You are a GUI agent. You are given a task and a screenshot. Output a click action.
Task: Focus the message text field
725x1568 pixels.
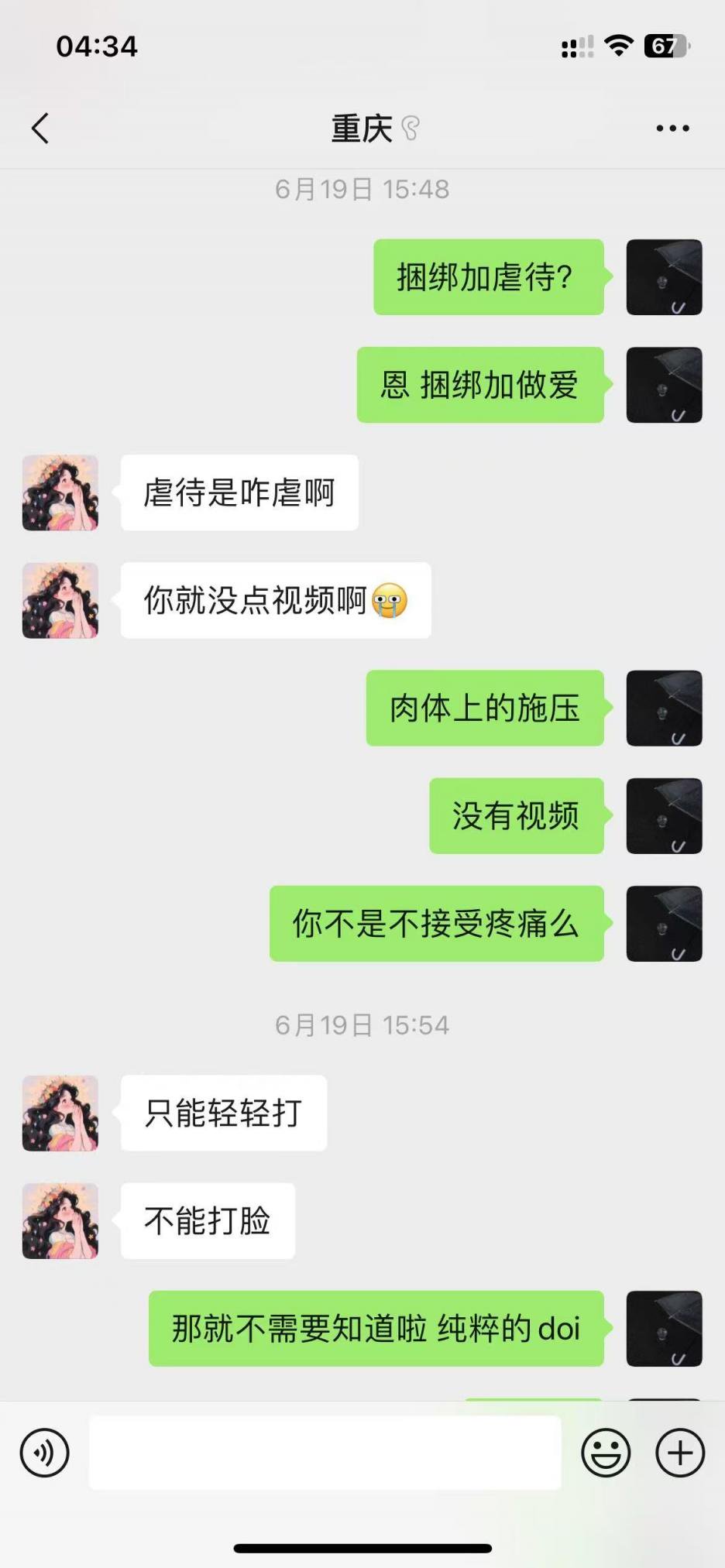(325, 1453)
